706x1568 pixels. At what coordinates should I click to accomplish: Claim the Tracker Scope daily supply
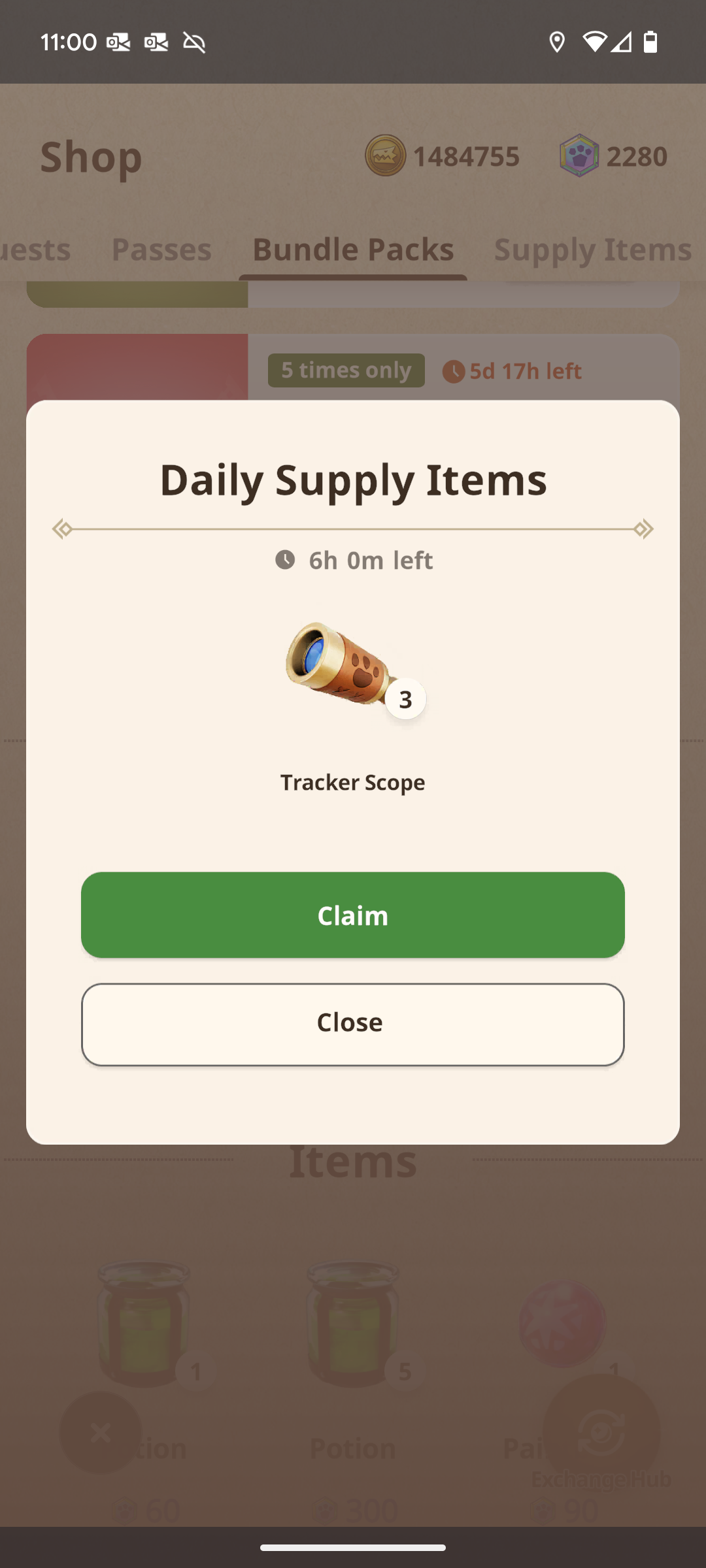point(353,915)
